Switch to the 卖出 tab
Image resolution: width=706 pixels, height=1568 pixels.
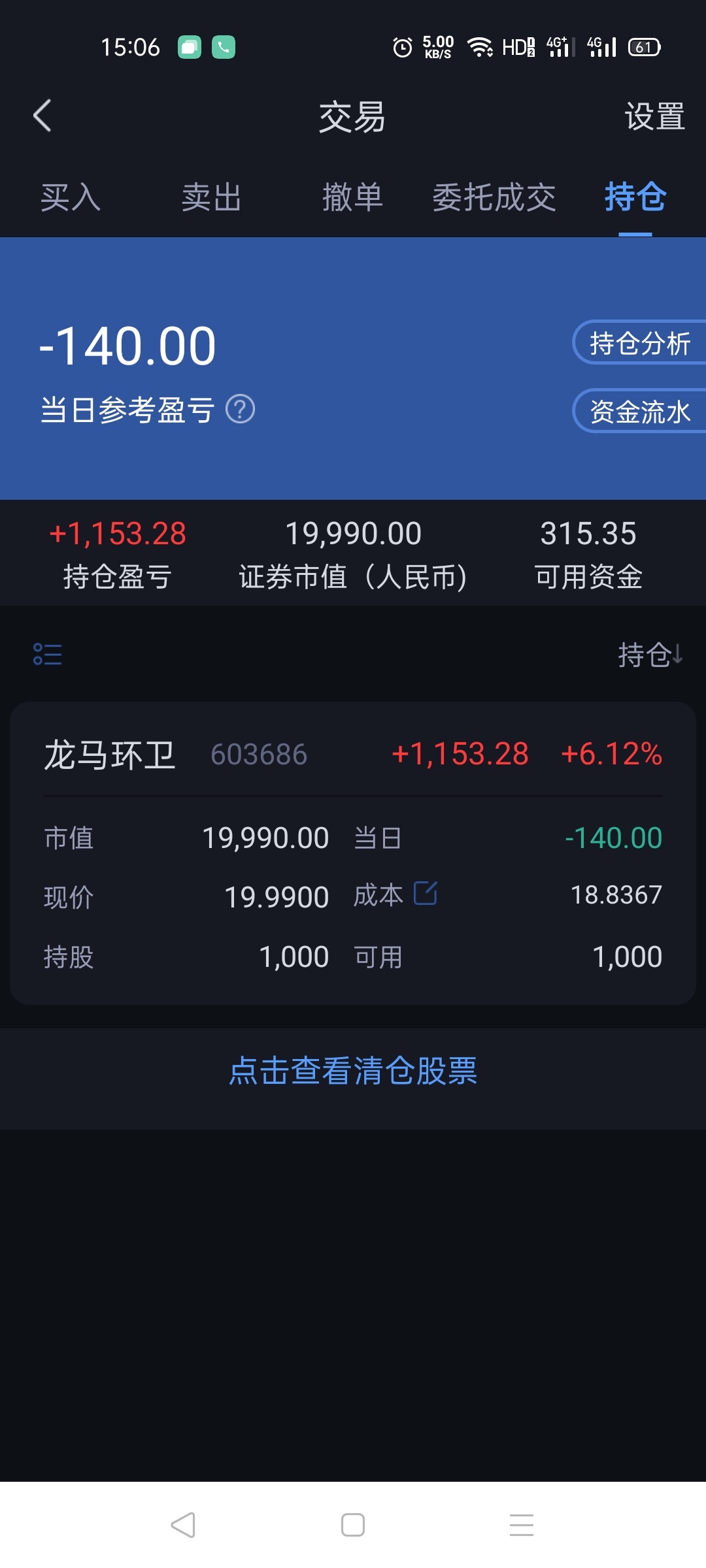pos(212,197)
